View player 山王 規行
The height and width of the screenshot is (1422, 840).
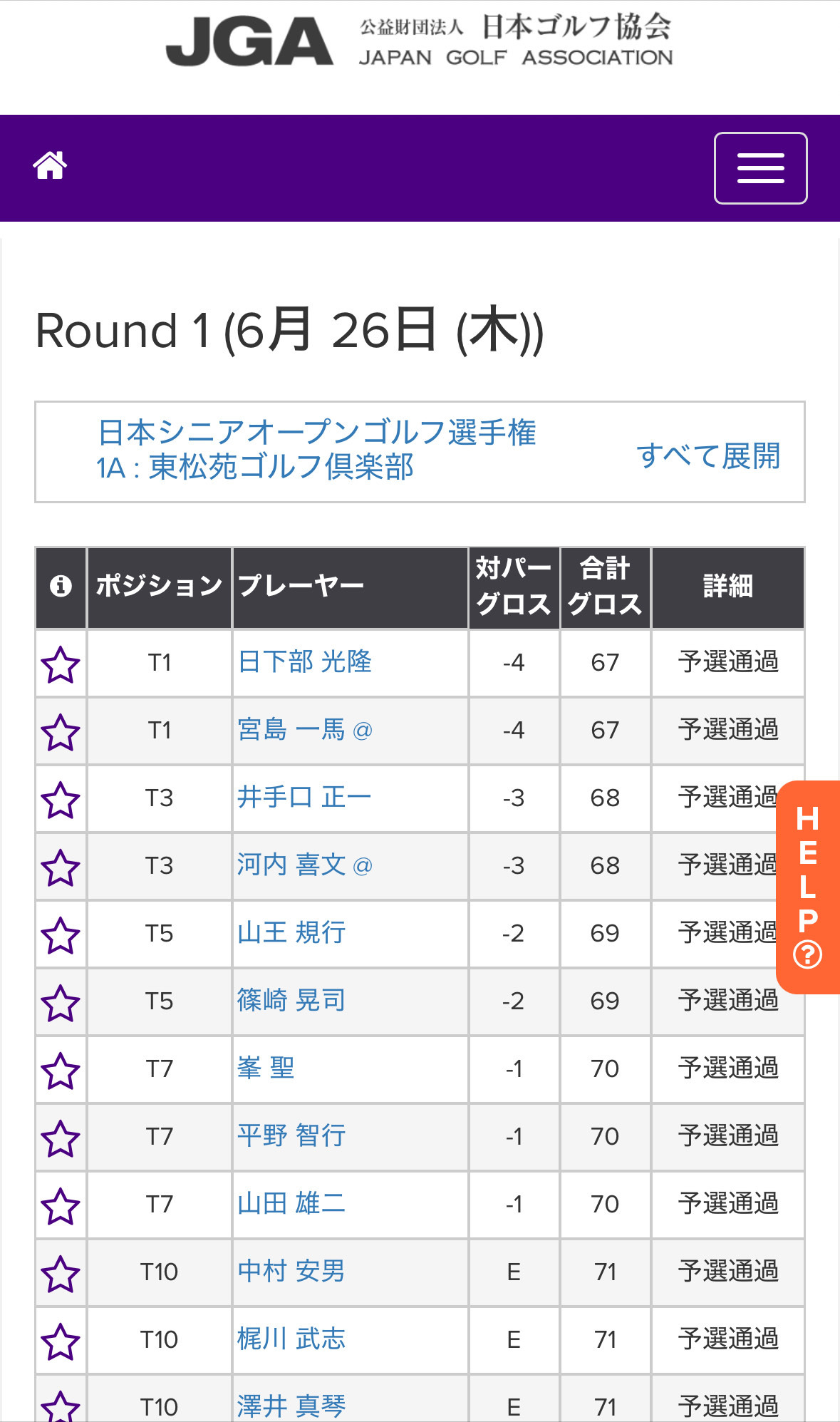pos(291,933)
